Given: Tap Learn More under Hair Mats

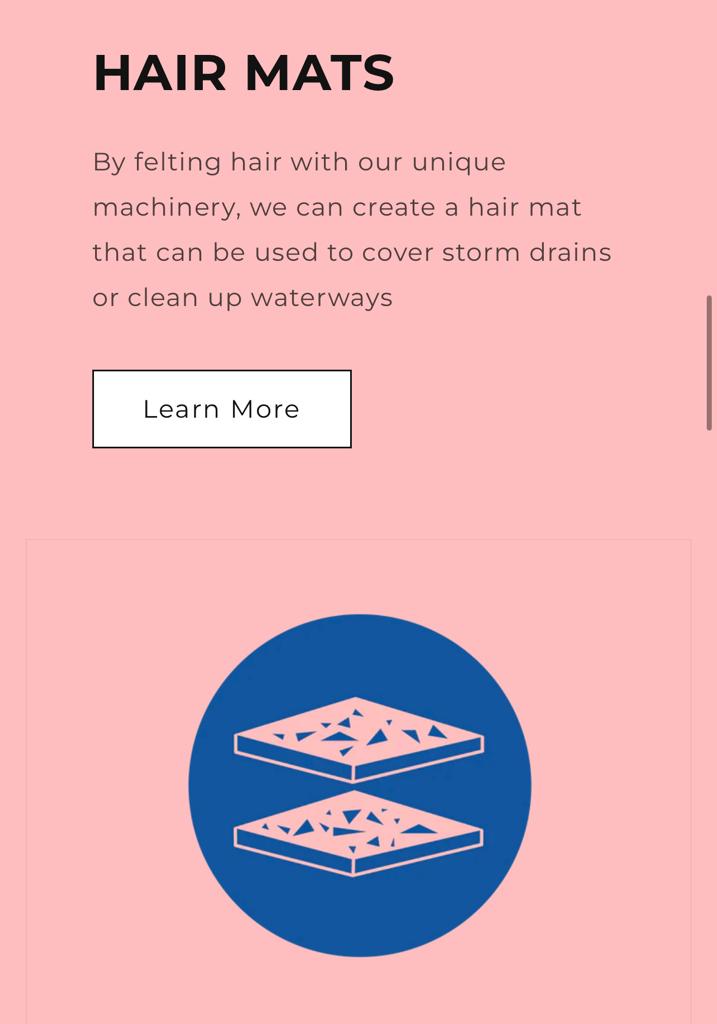Looking at the screenshot, I should [221, 409].
